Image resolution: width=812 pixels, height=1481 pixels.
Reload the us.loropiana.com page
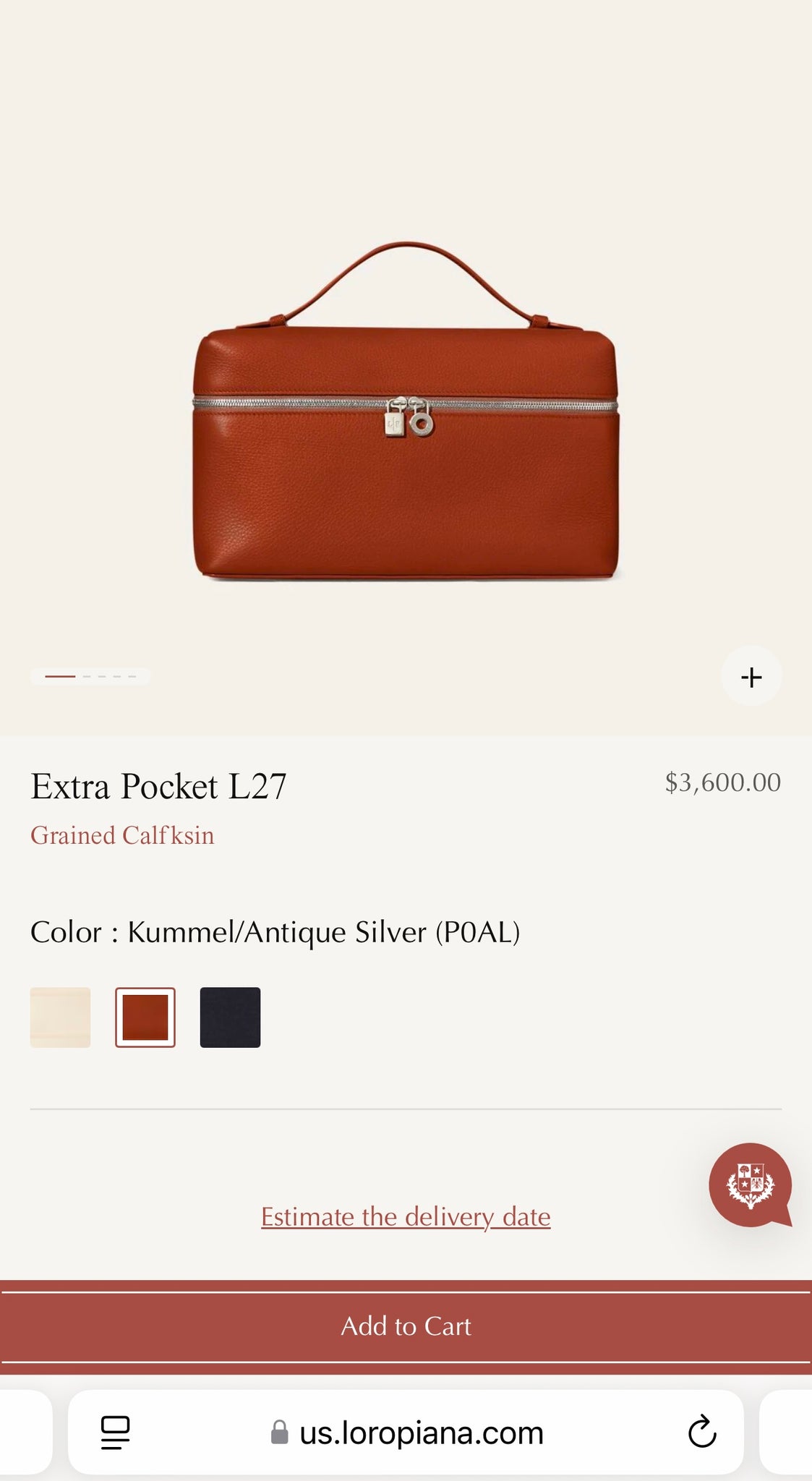[x=701, y=1433]
